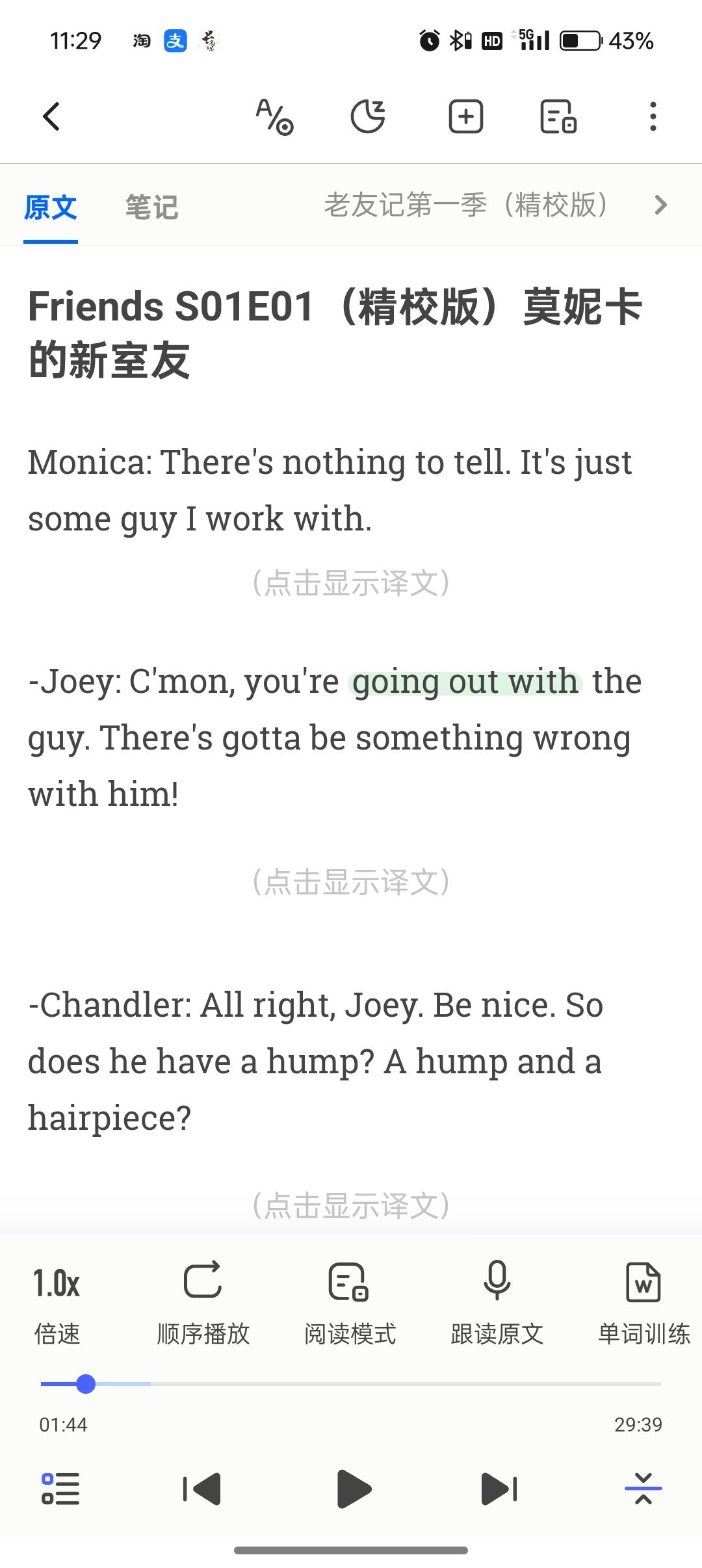
Task: Open the sleep timer icon
Action: pos(368,117)
